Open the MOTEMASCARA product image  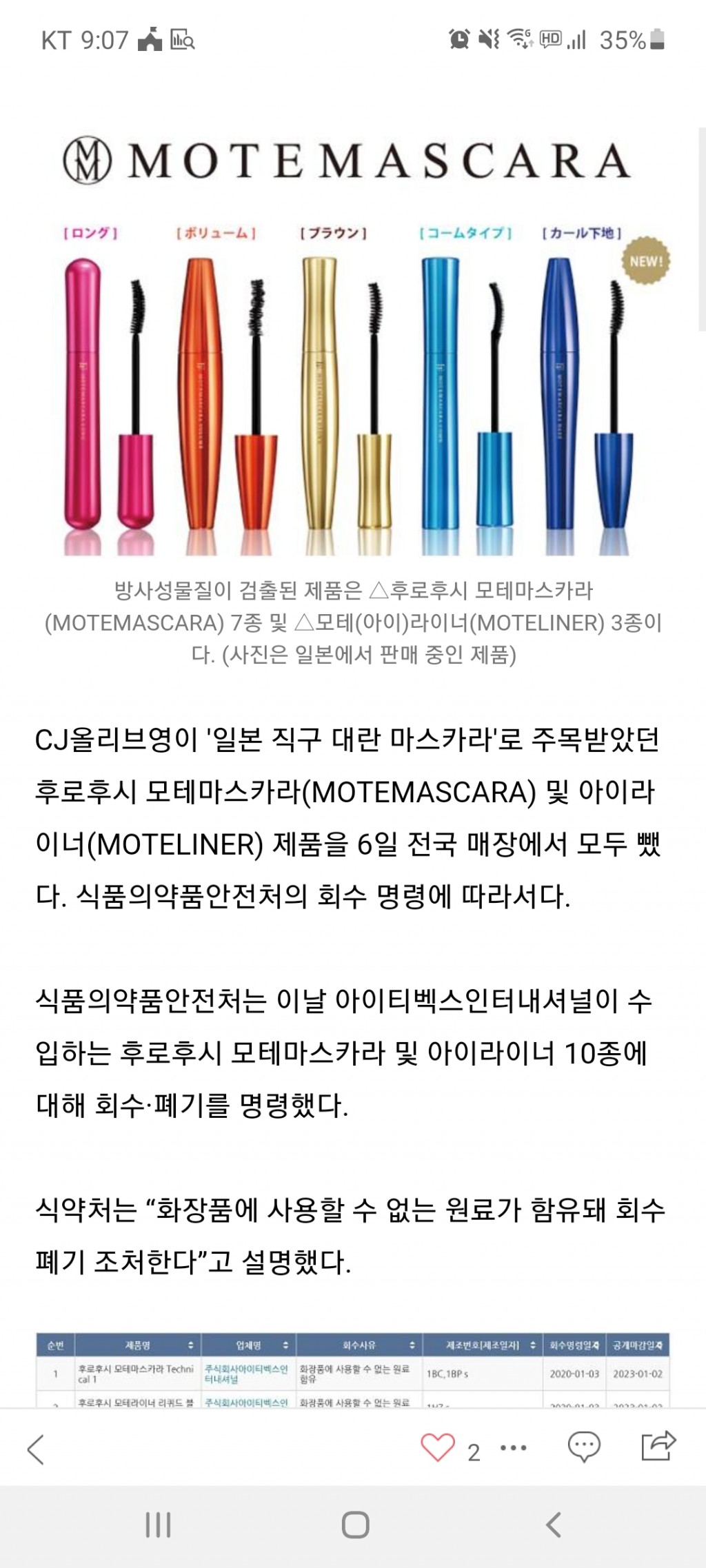353,345
